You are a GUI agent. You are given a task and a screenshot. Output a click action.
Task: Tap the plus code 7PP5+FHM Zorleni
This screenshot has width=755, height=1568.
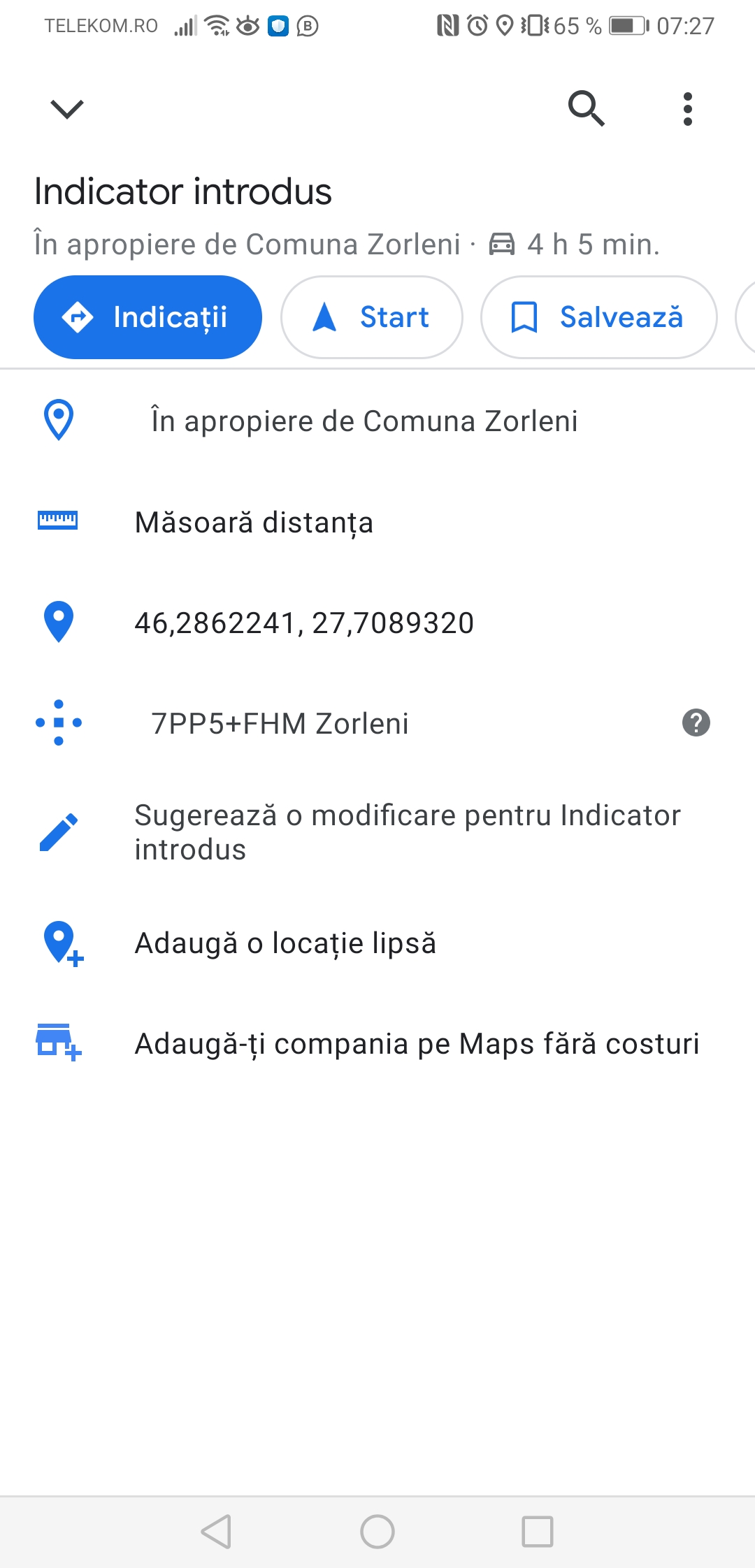280,724
